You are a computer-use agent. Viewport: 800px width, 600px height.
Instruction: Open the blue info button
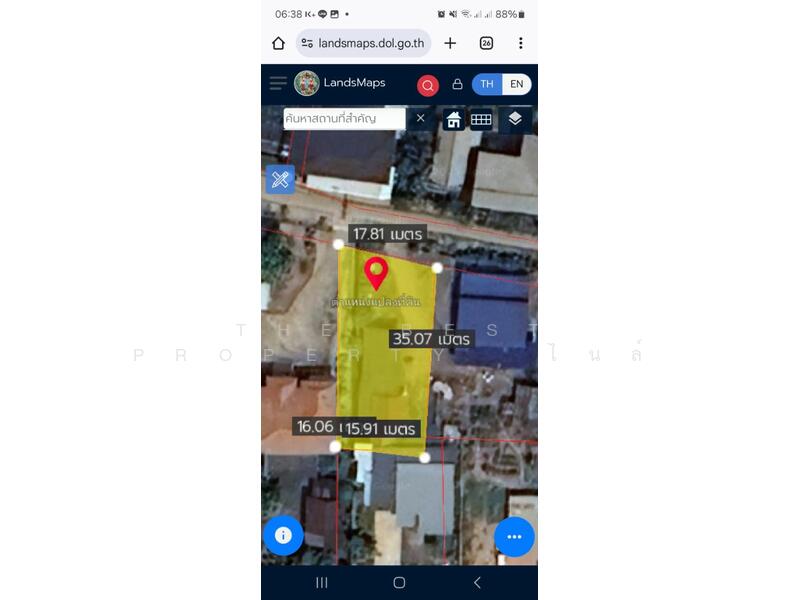[x=283, y=536]
